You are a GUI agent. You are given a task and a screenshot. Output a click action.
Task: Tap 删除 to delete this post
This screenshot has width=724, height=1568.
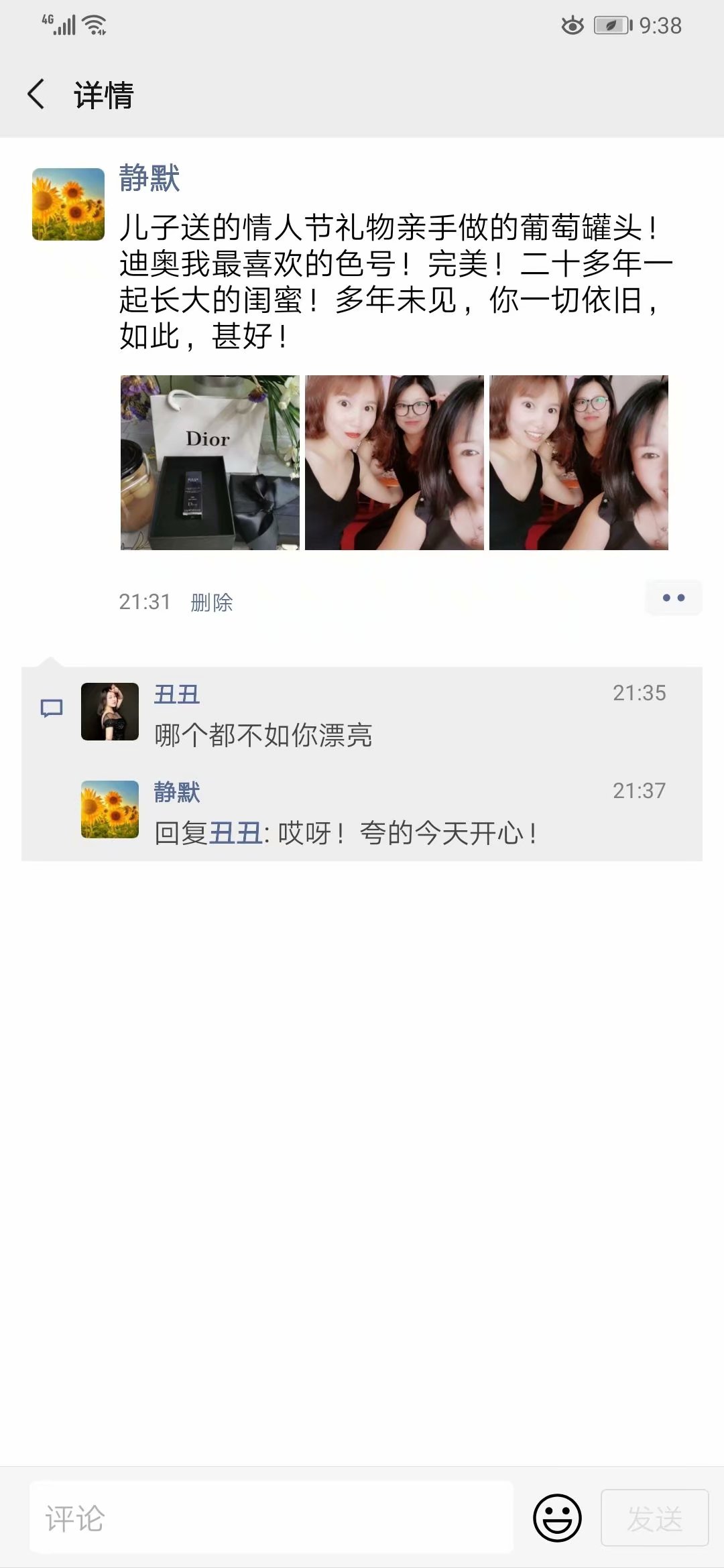click(212, 602)
